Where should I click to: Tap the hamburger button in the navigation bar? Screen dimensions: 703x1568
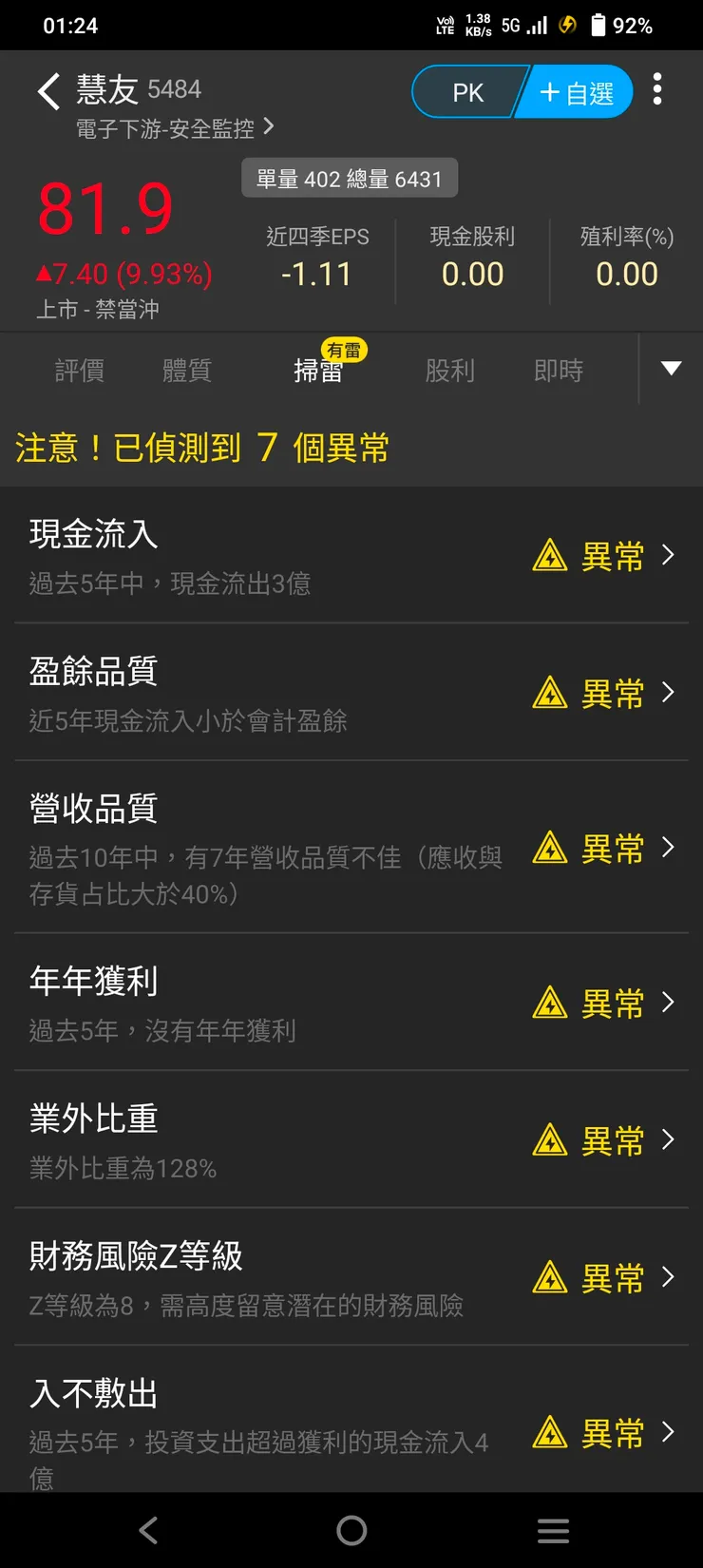pyautogui.click(x=553, y=1530)
